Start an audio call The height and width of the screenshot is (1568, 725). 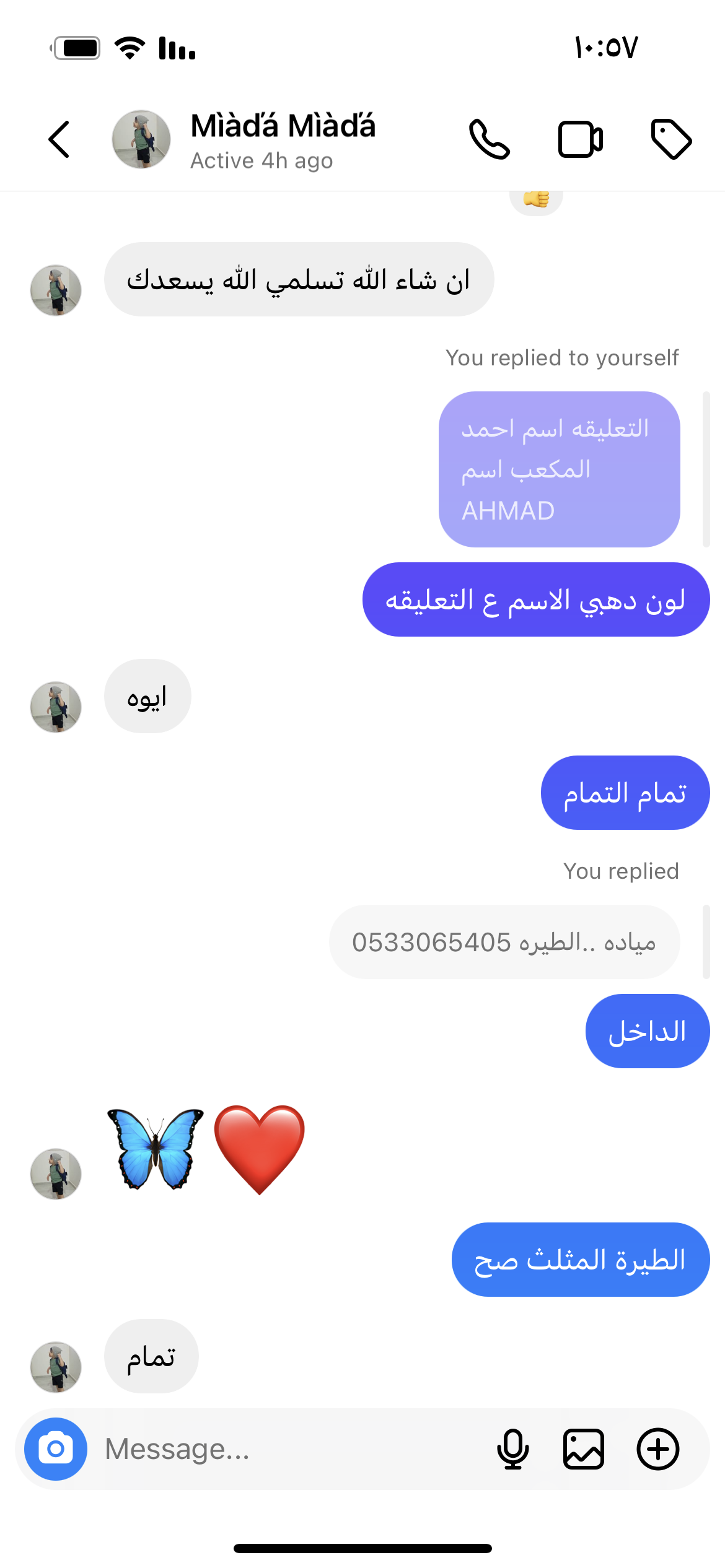[x=489, y=139]
